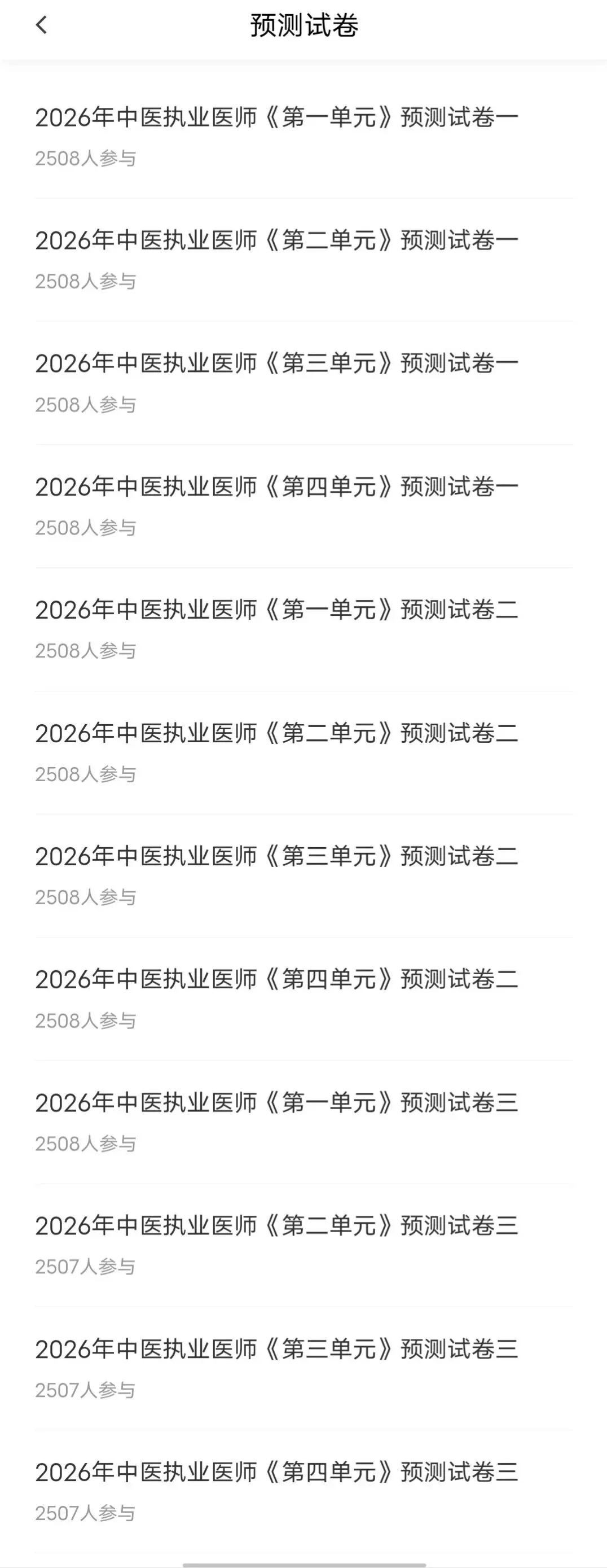The image size is (607, 1568).
Task: Select 第三单元 预测试卷一
Action: pos(277,363)
